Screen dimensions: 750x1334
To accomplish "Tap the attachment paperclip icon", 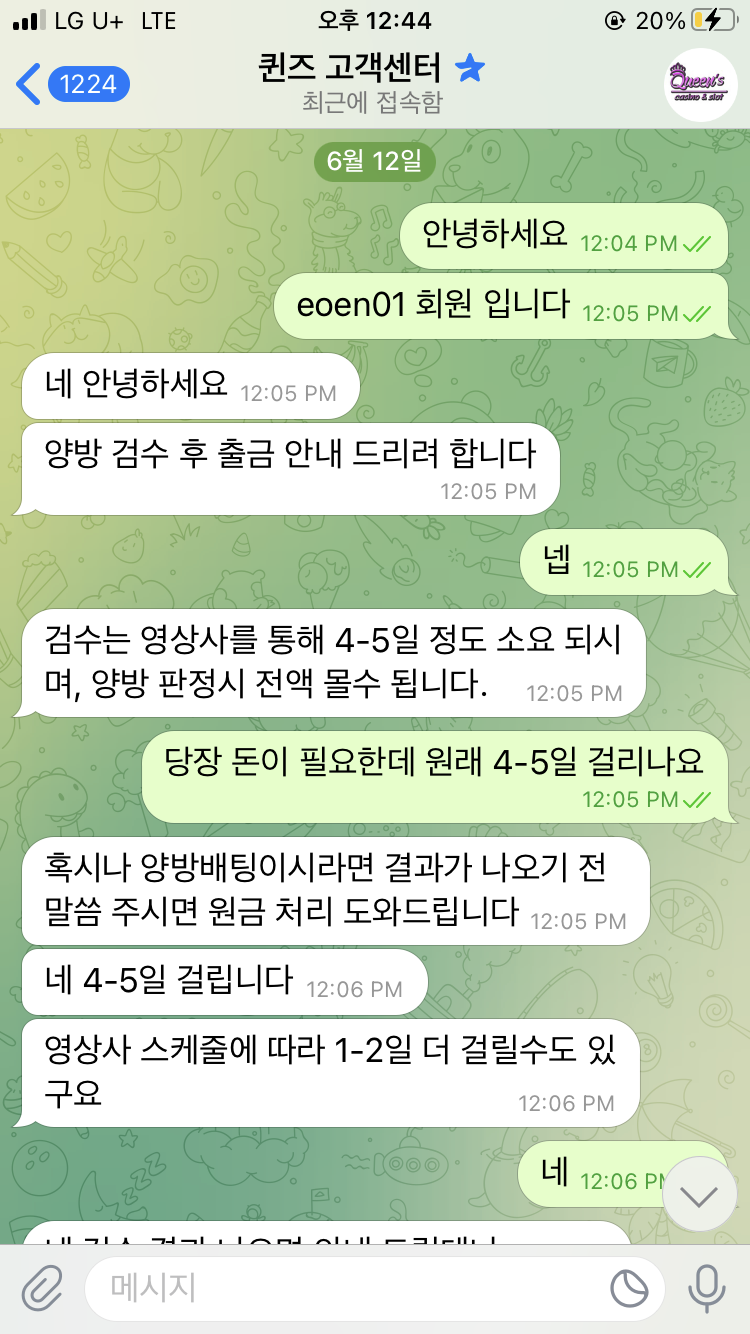I will coord(42,1288).
